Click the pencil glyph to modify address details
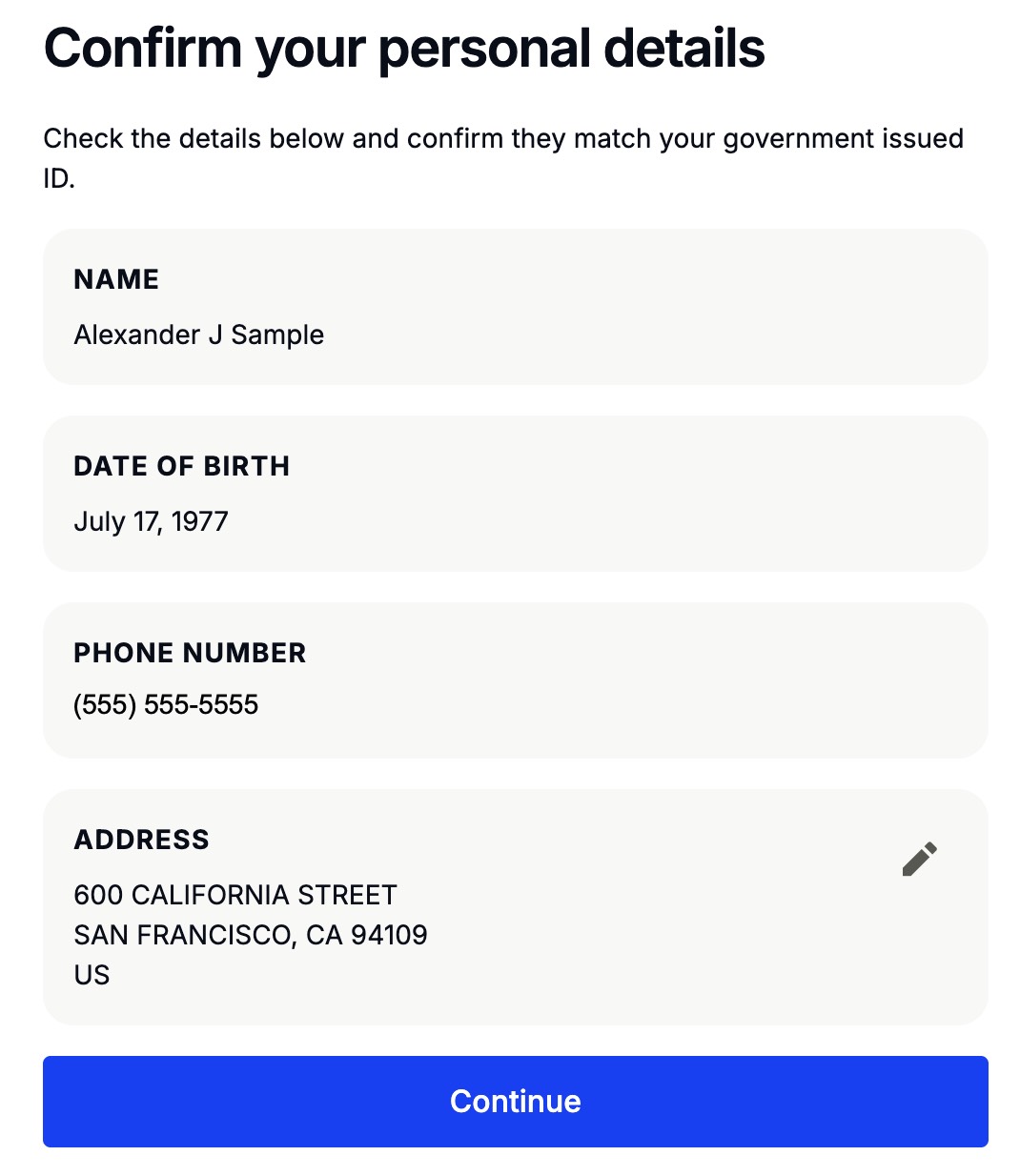This screenshot has width=1020, height=1176. click(920, 858)
